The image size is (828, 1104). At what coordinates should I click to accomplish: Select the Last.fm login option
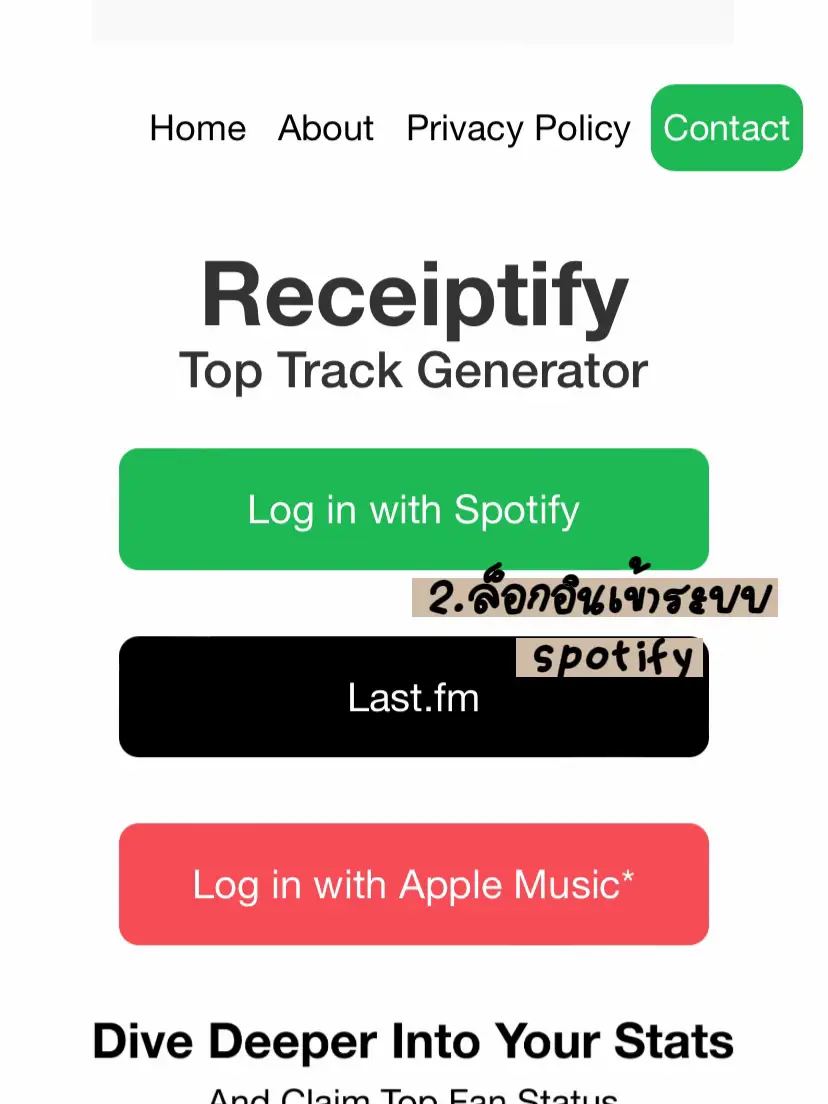pos(413,697)
